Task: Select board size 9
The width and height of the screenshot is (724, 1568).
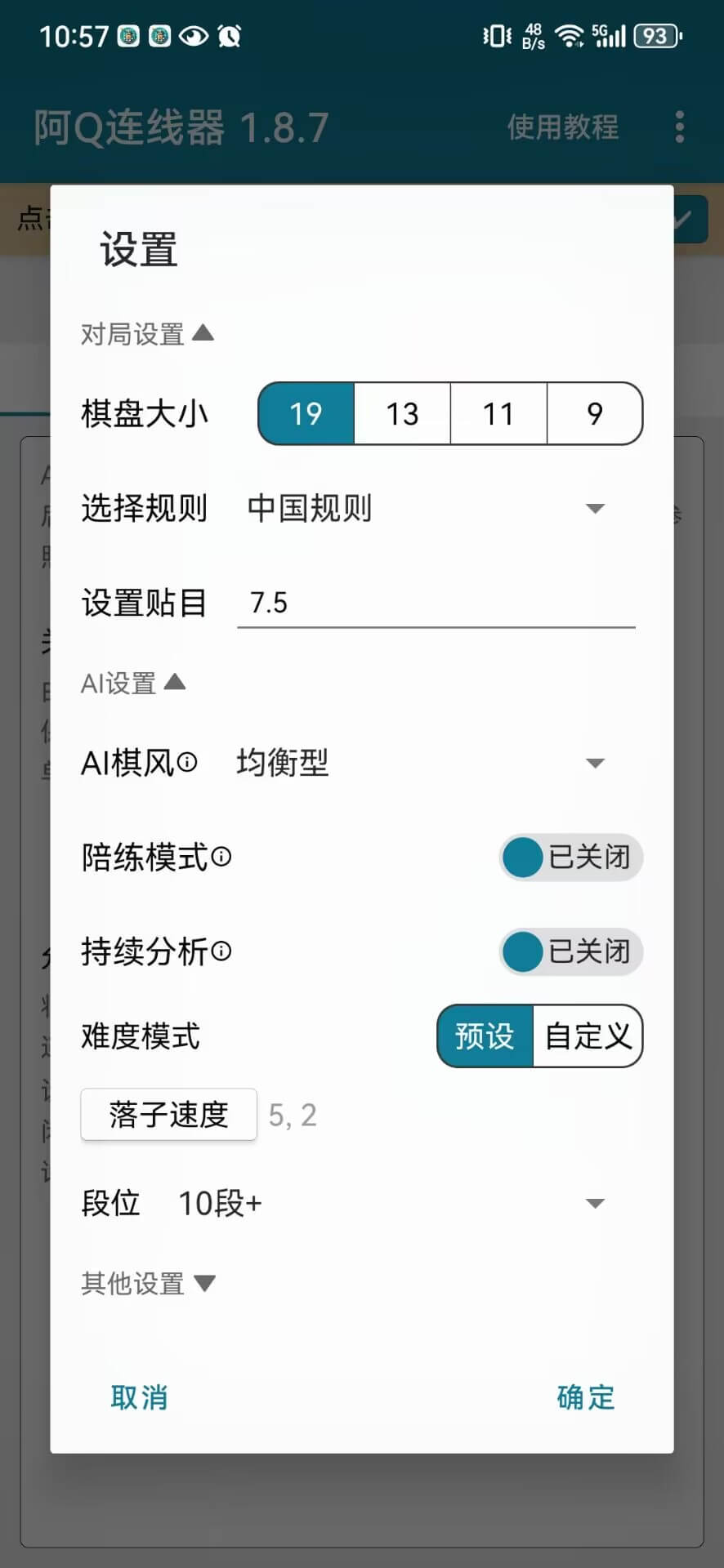Action: [x=594, y=414]
